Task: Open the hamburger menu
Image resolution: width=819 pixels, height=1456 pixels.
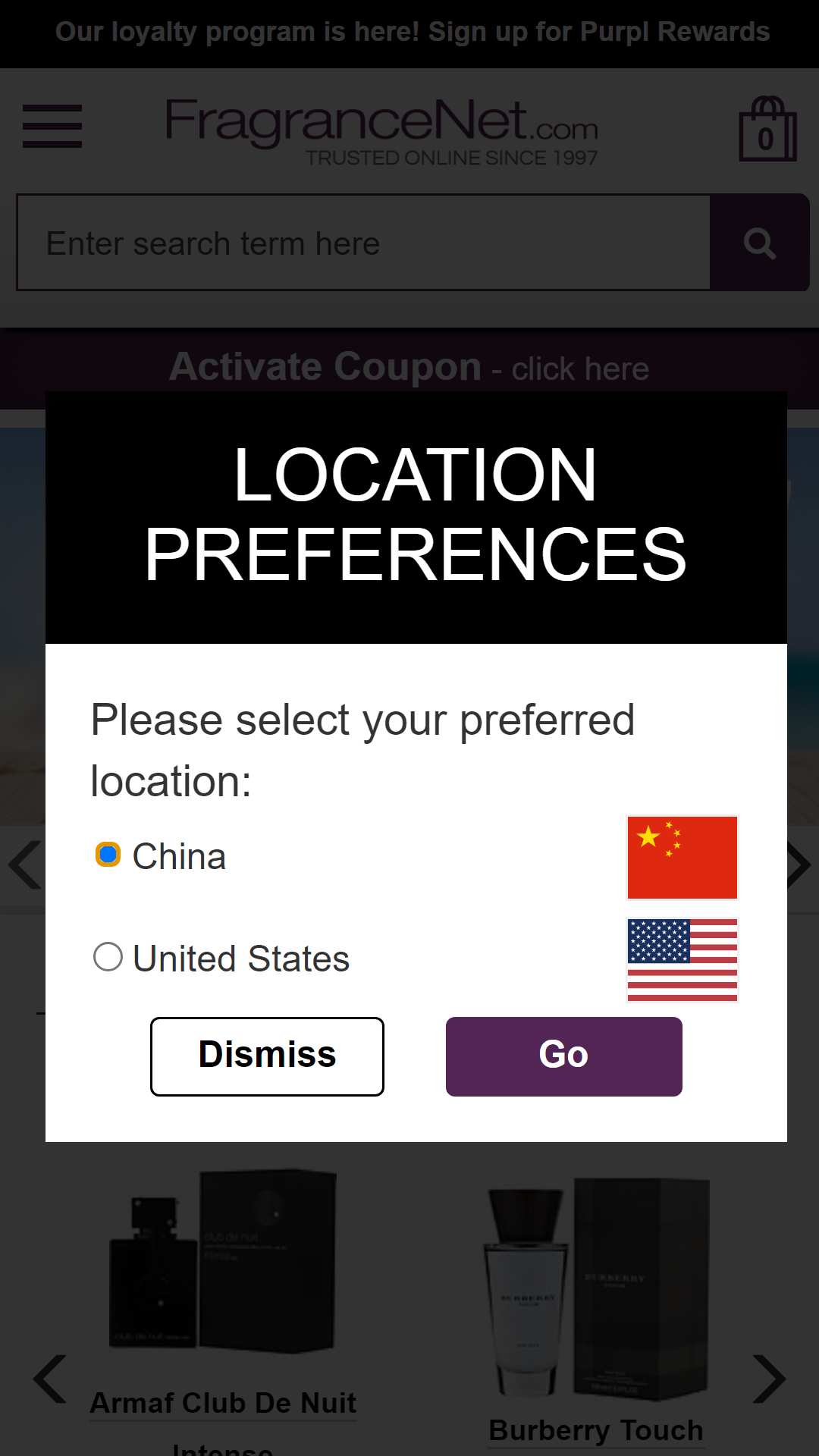Action: tap(52, 126)
